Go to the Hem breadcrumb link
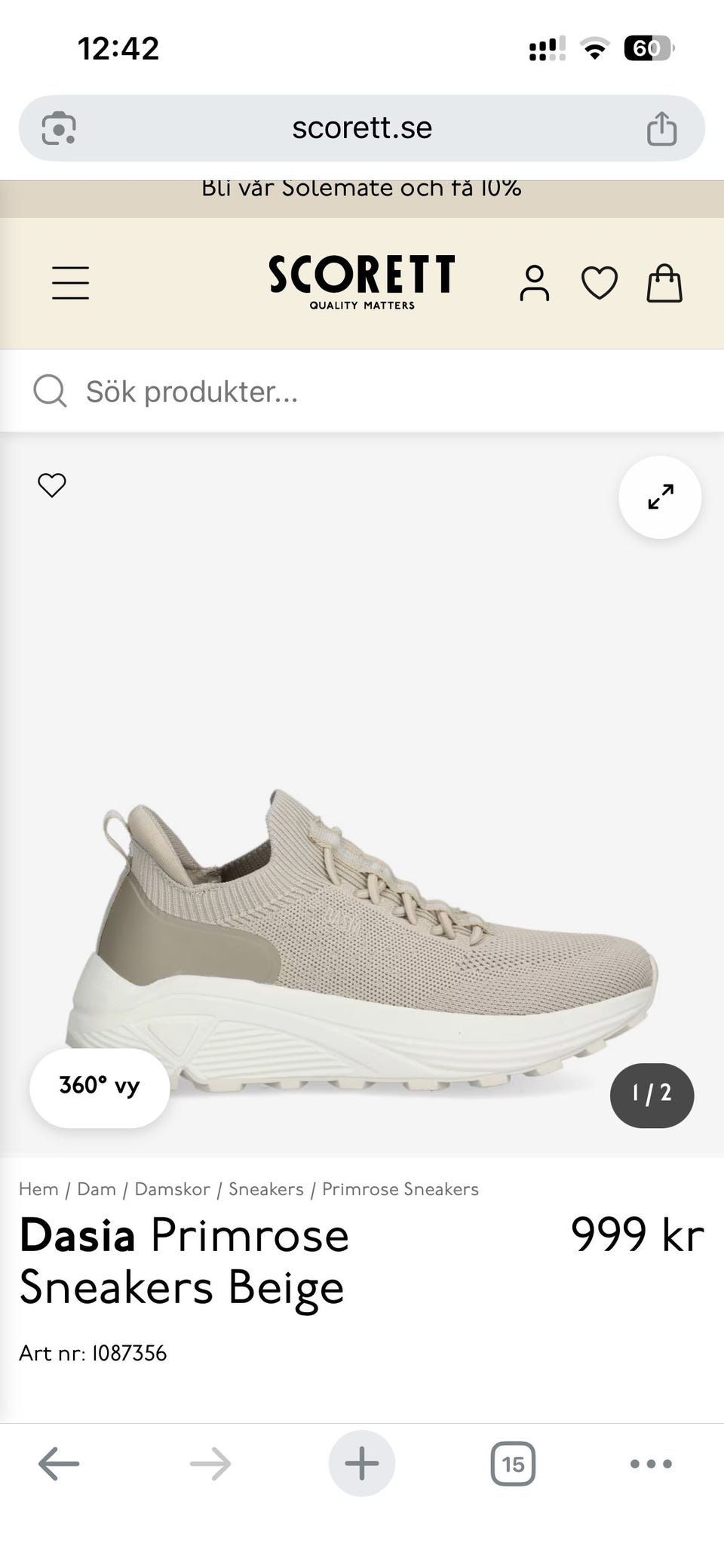Screen dimensions: 724x1568 [x=38, y=1189]
